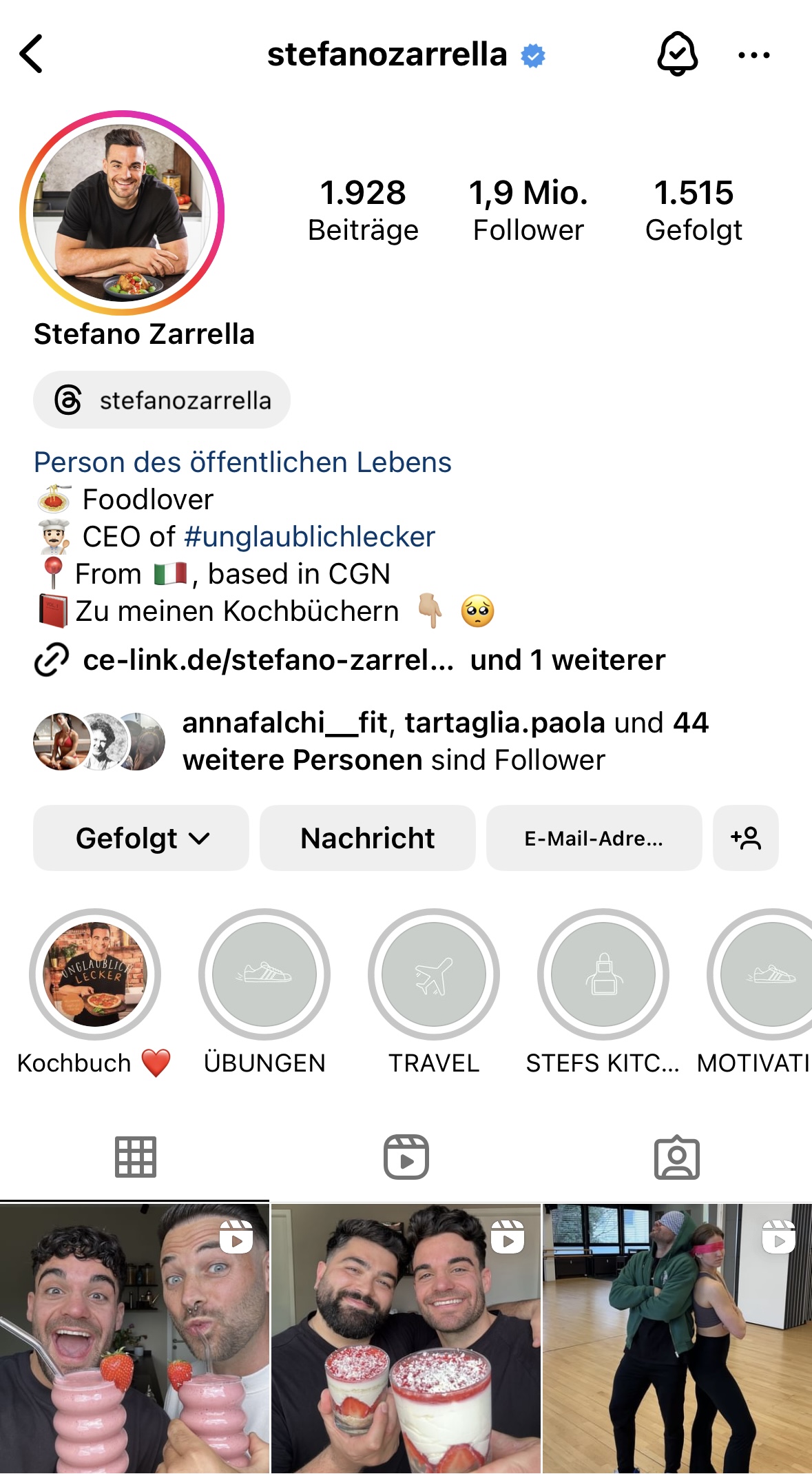Viewport: 812px width, 1474px height.
Task: Open the Threads badge stefanozarrella
Action: 162,400
